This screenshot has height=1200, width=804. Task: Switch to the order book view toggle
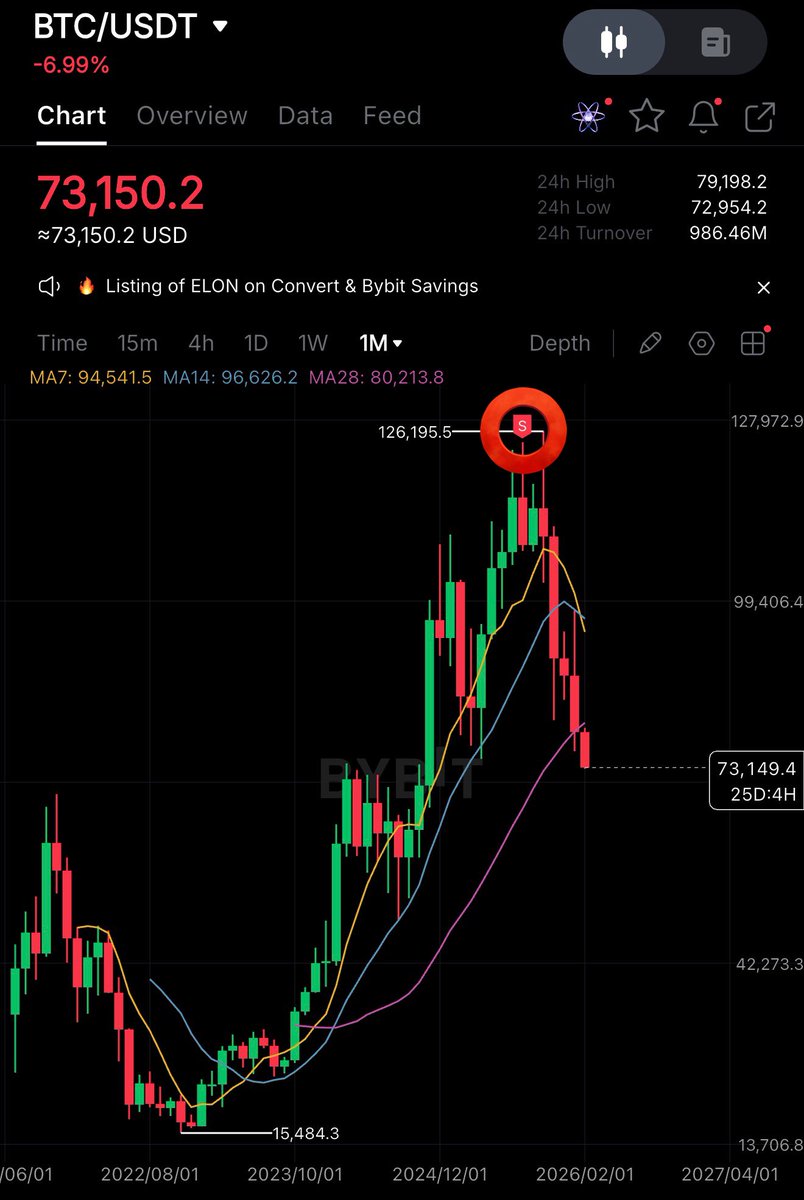[716, 42]
